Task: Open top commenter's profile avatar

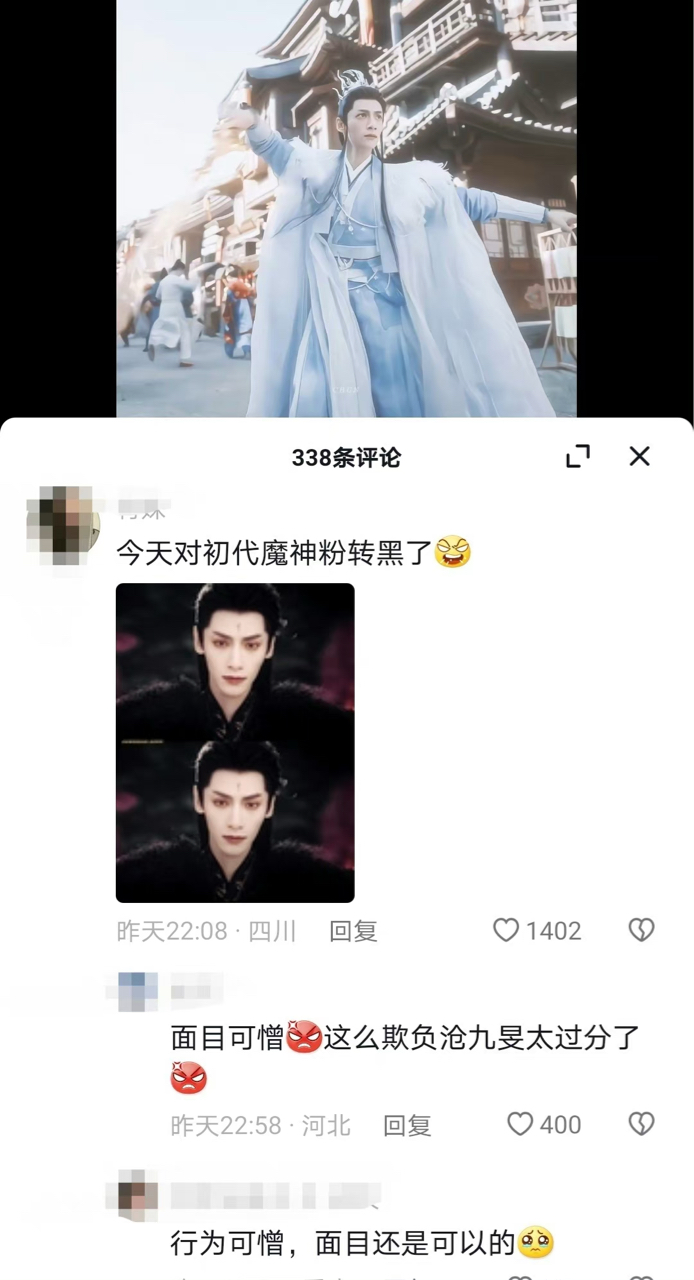Action: click(x=63, y=526)
